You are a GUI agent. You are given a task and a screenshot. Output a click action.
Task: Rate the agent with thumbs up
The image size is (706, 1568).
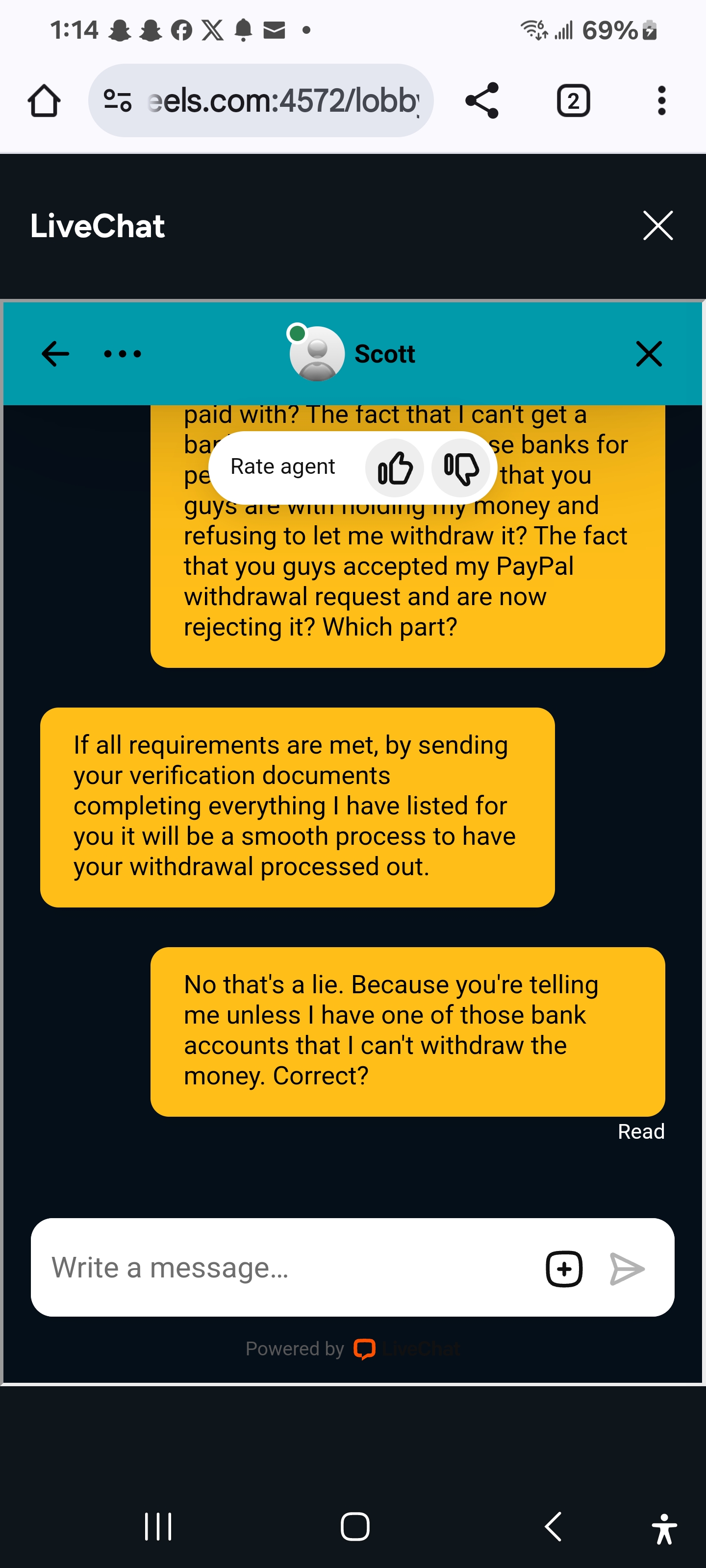coord(395,468)
